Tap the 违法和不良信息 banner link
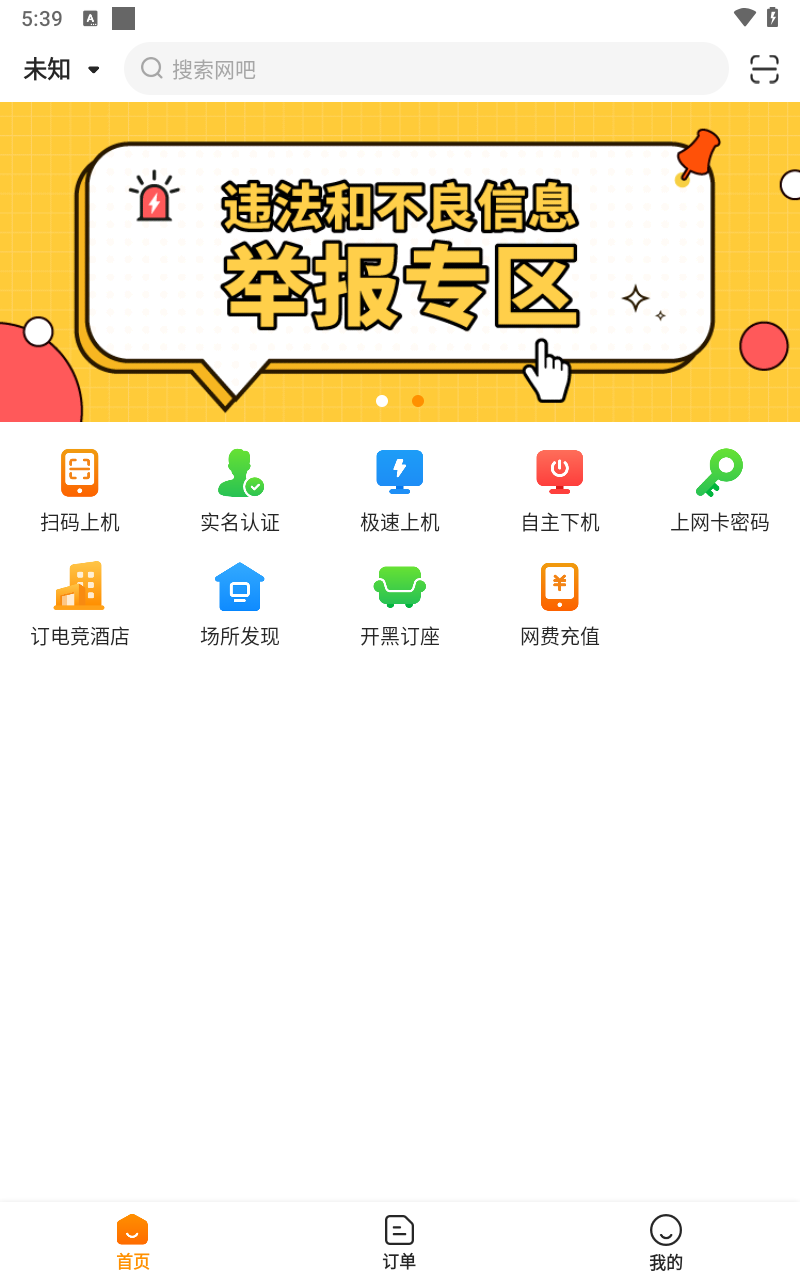Image resolution: width=800 pixels, height=1280 pixels. (x=398, y=210)
